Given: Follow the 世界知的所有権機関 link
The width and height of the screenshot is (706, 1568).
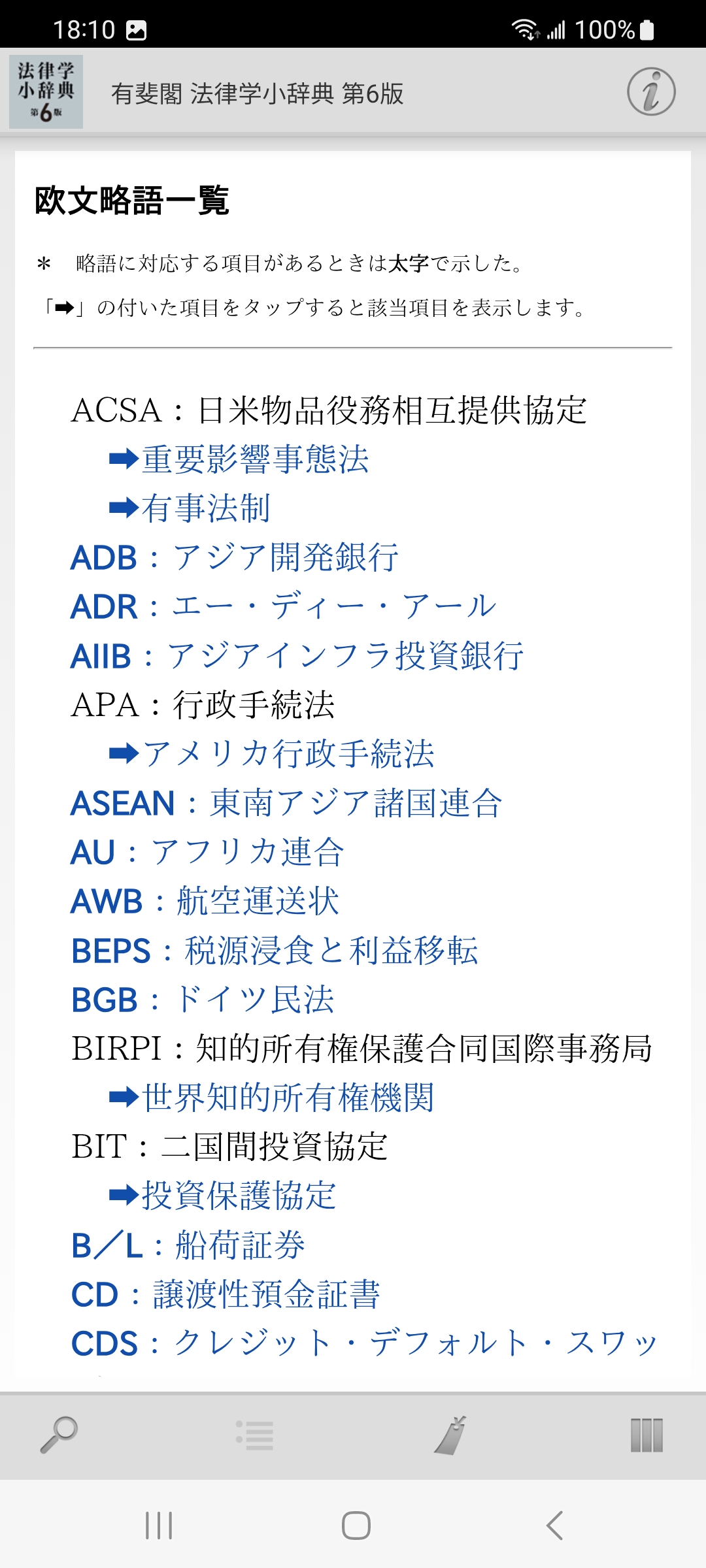Looking at the screenshot, I should pos(288,1098).
